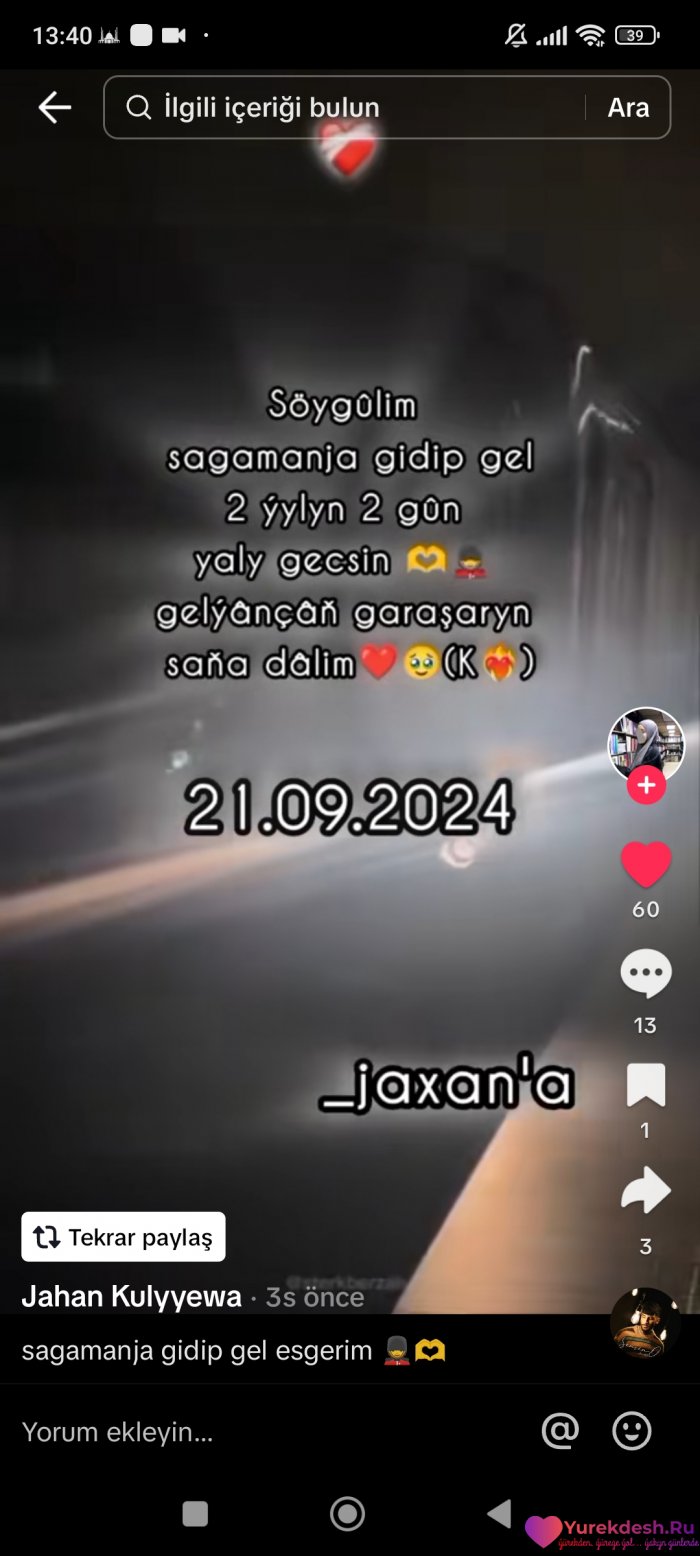Like this video with the heart

646,865
